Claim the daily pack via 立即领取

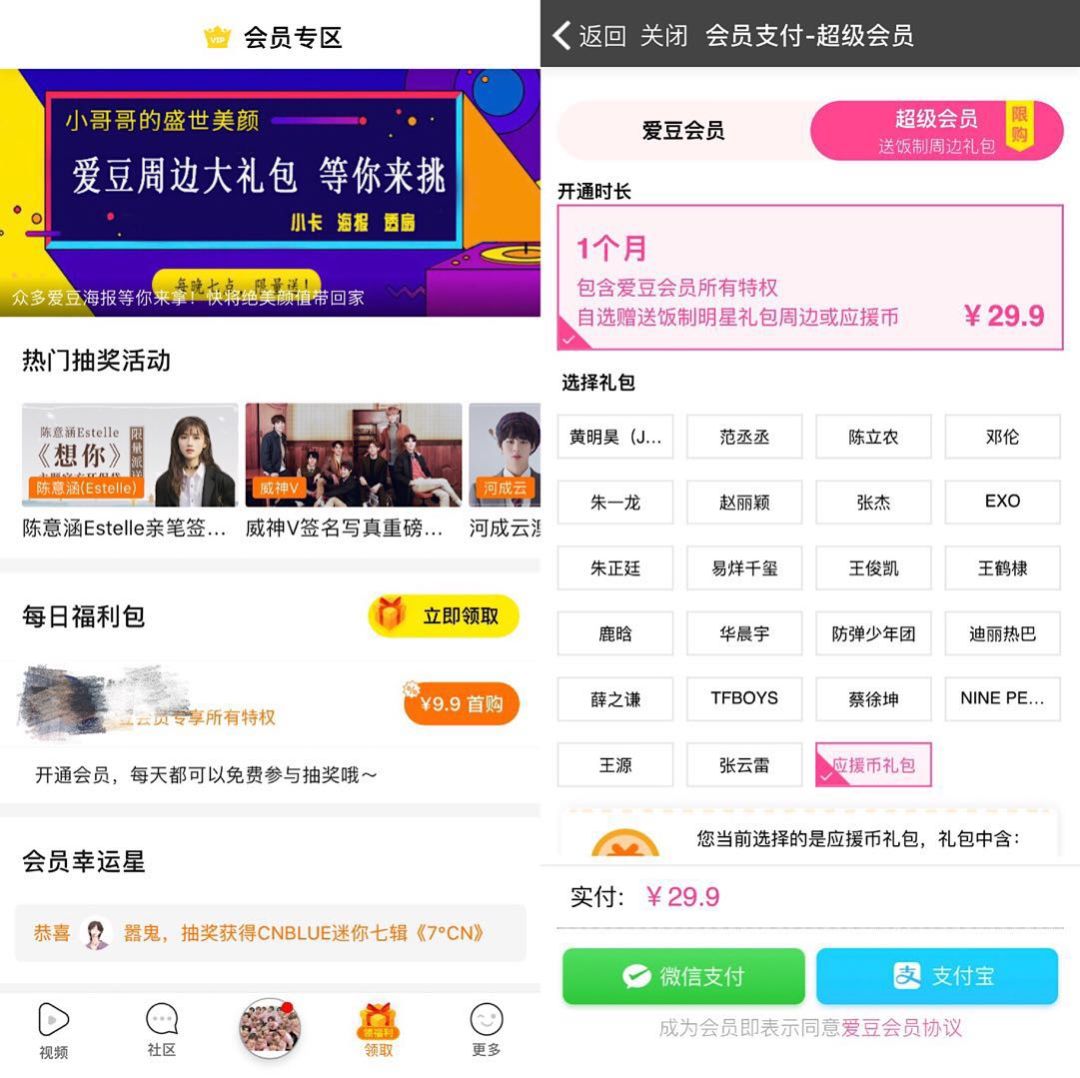(444, 616)
